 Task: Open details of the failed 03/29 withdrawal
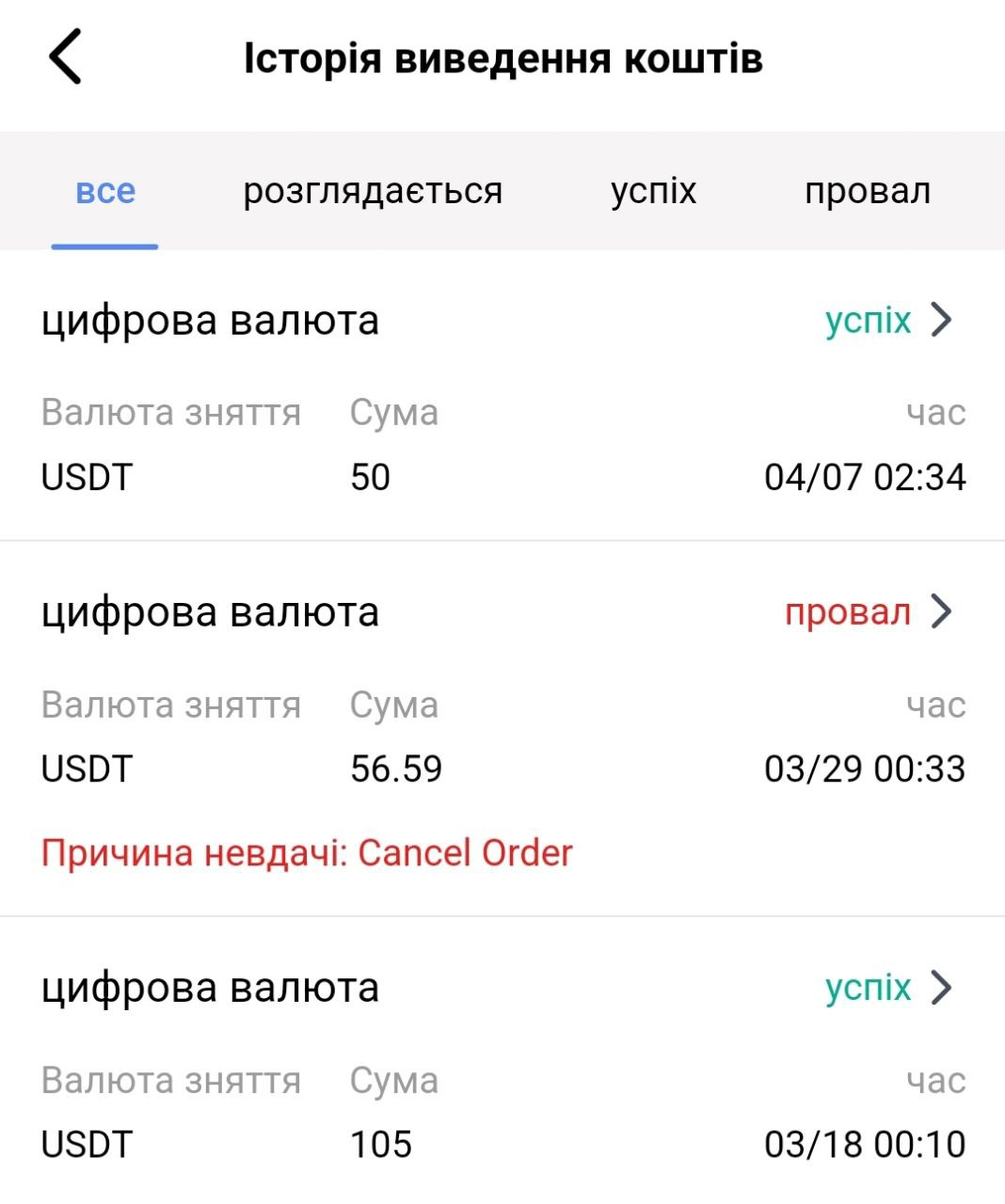pyautogui.click(x=938, y=611)
